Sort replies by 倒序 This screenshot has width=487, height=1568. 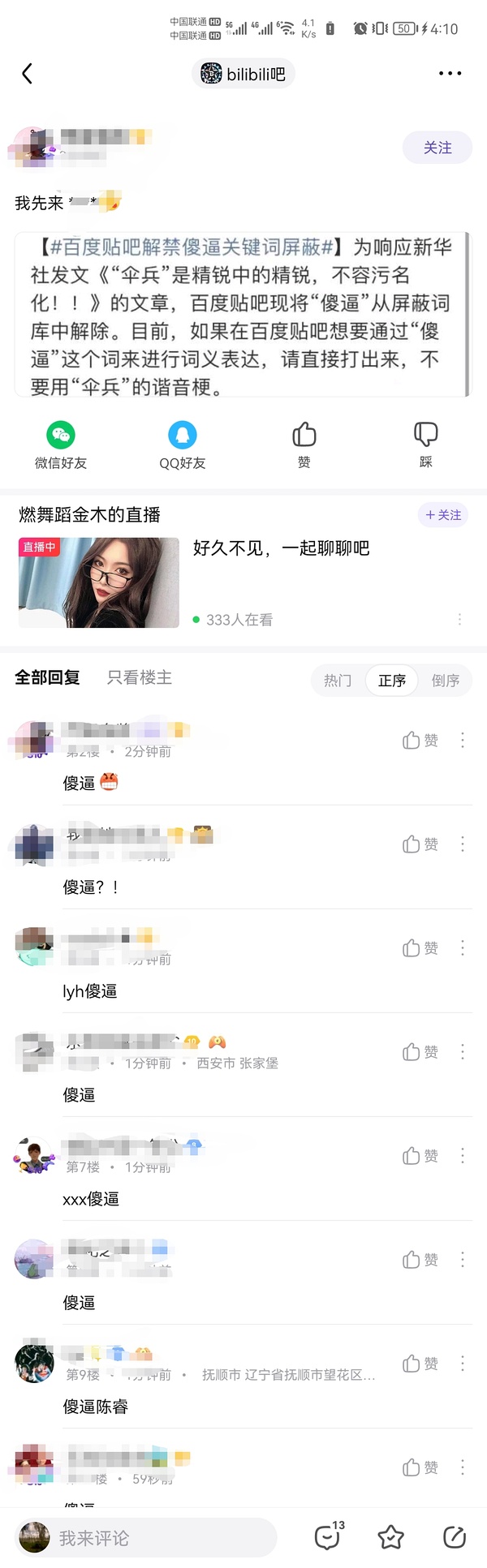click(x=445, y=681)
